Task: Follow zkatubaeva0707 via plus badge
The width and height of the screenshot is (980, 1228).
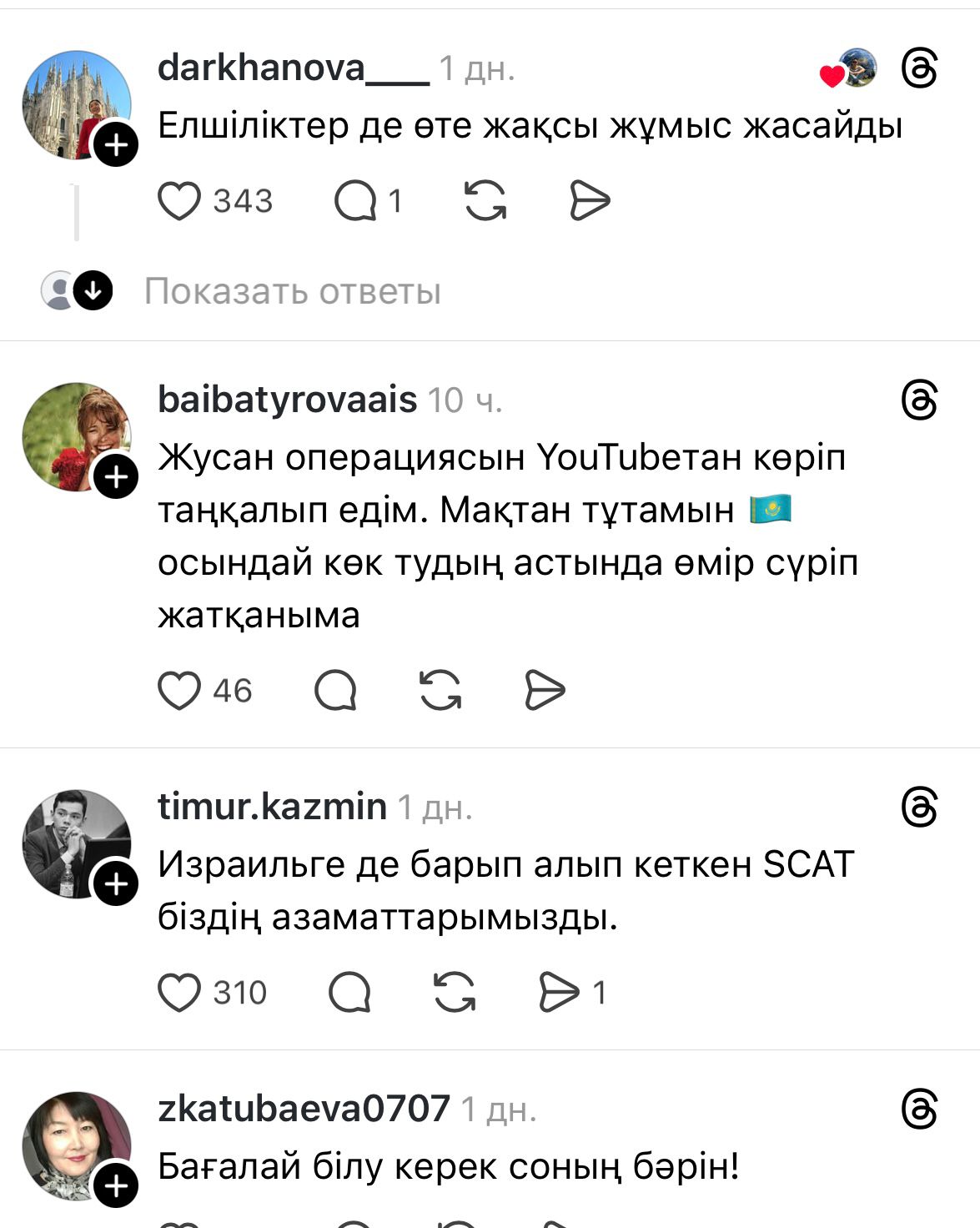Action: pos(116,1185)
